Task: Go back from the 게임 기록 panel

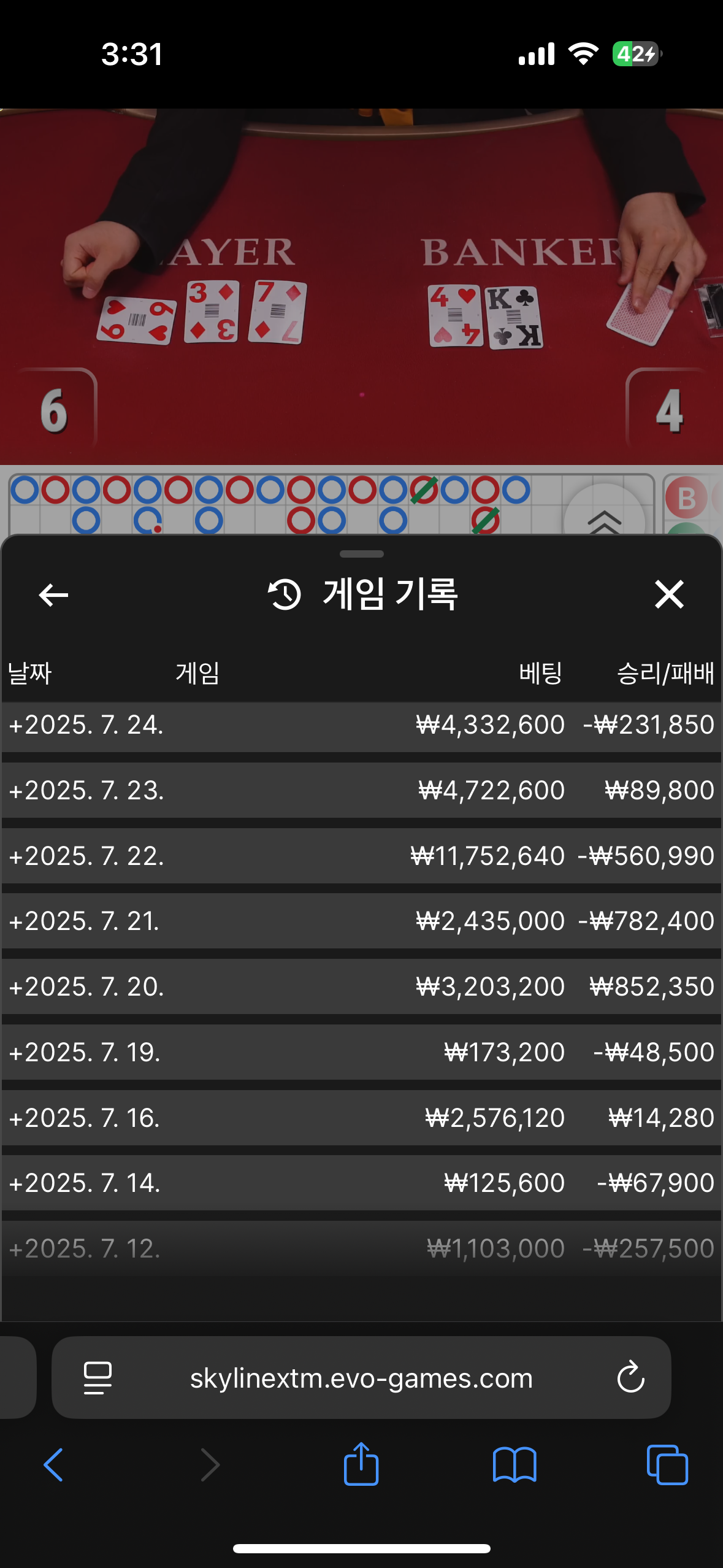Action: tap(53, 594)
